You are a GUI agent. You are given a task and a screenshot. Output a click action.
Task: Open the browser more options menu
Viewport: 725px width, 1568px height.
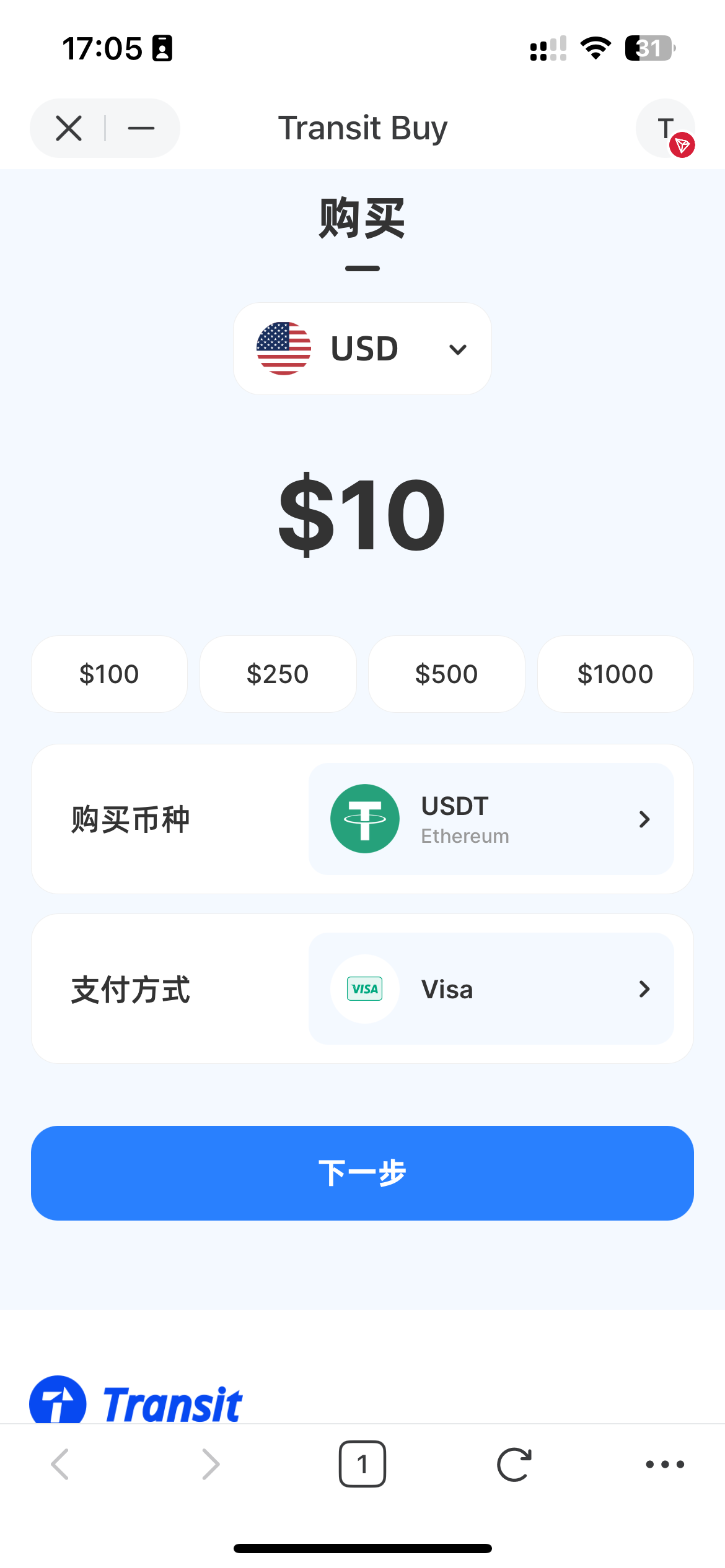click(665, 1464)
